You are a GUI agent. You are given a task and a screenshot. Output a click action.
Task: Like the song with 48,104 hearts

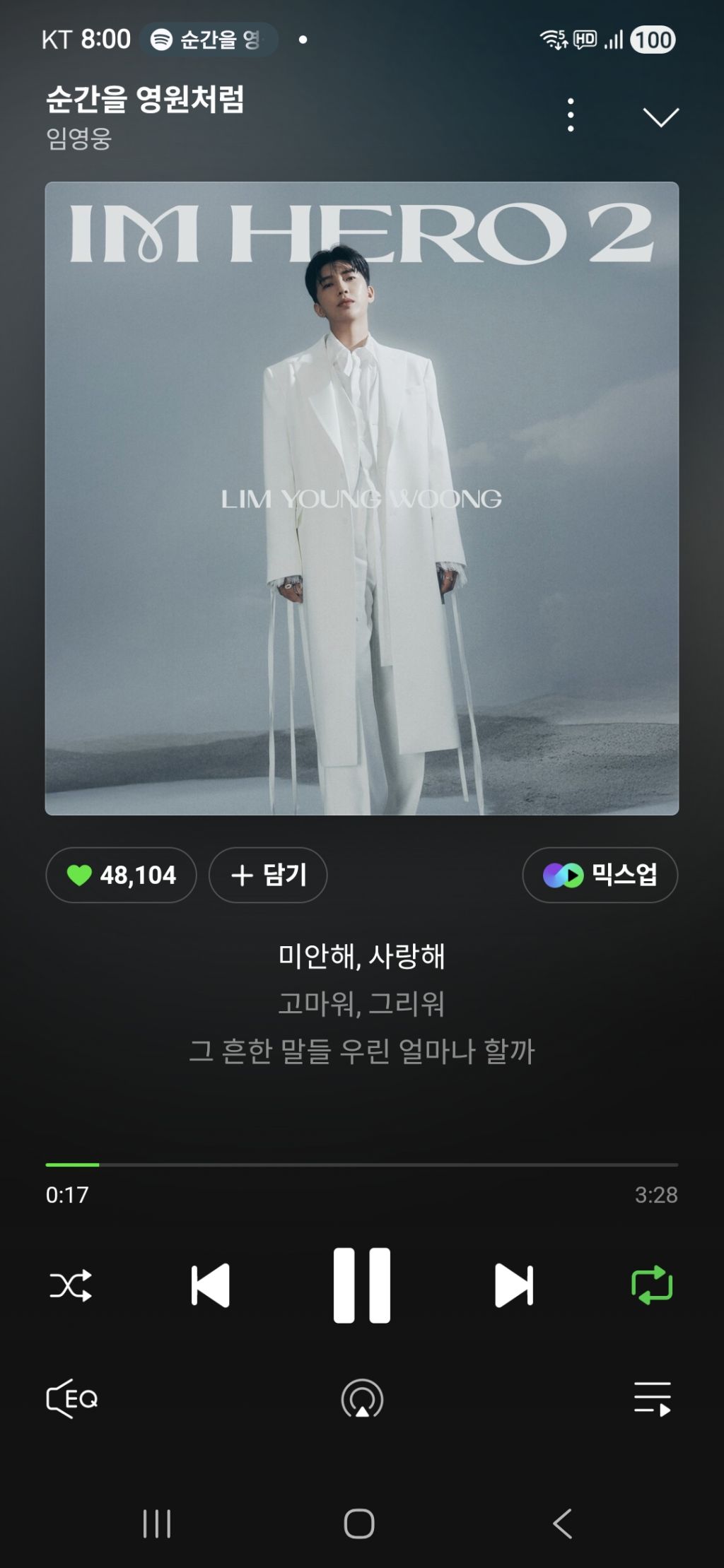(121, 875)
